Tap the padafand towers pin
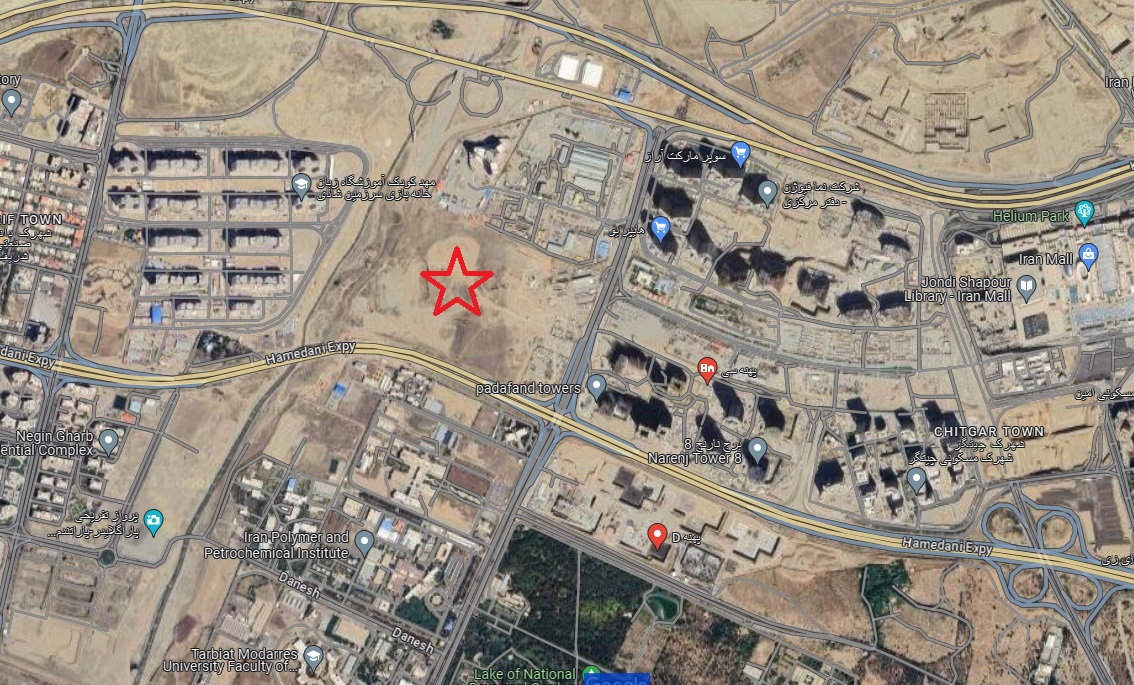The image size is (1134, 685). 597,384
